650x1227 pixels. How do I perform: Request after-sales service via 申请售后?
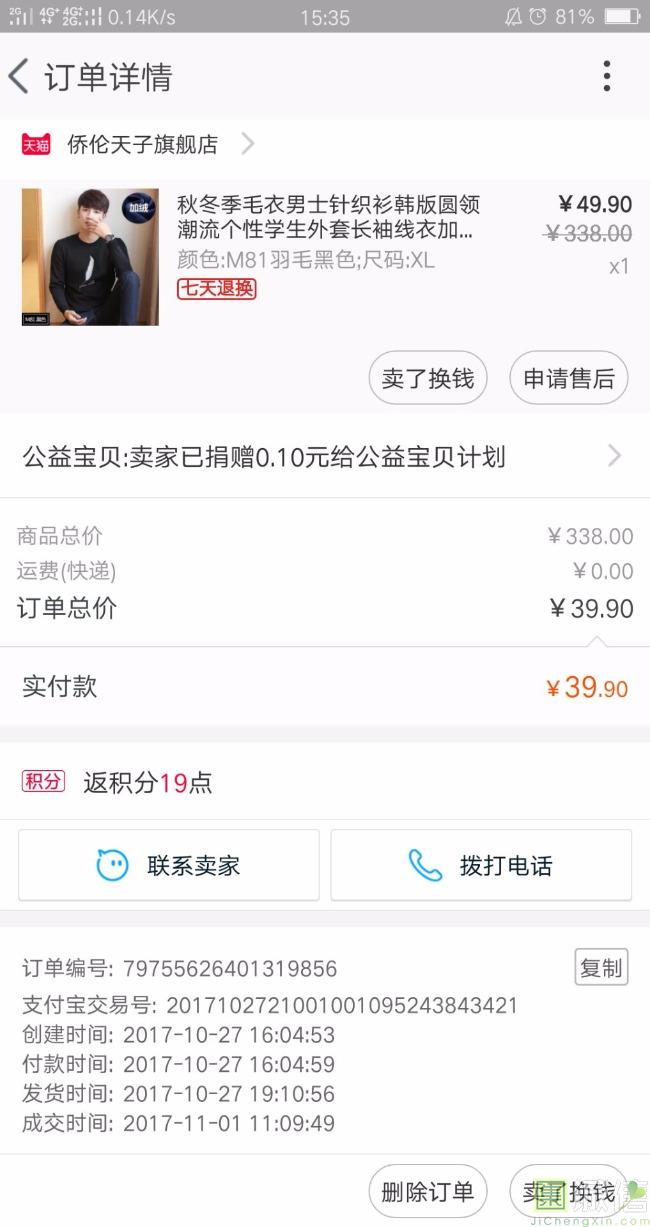point(569,379)
